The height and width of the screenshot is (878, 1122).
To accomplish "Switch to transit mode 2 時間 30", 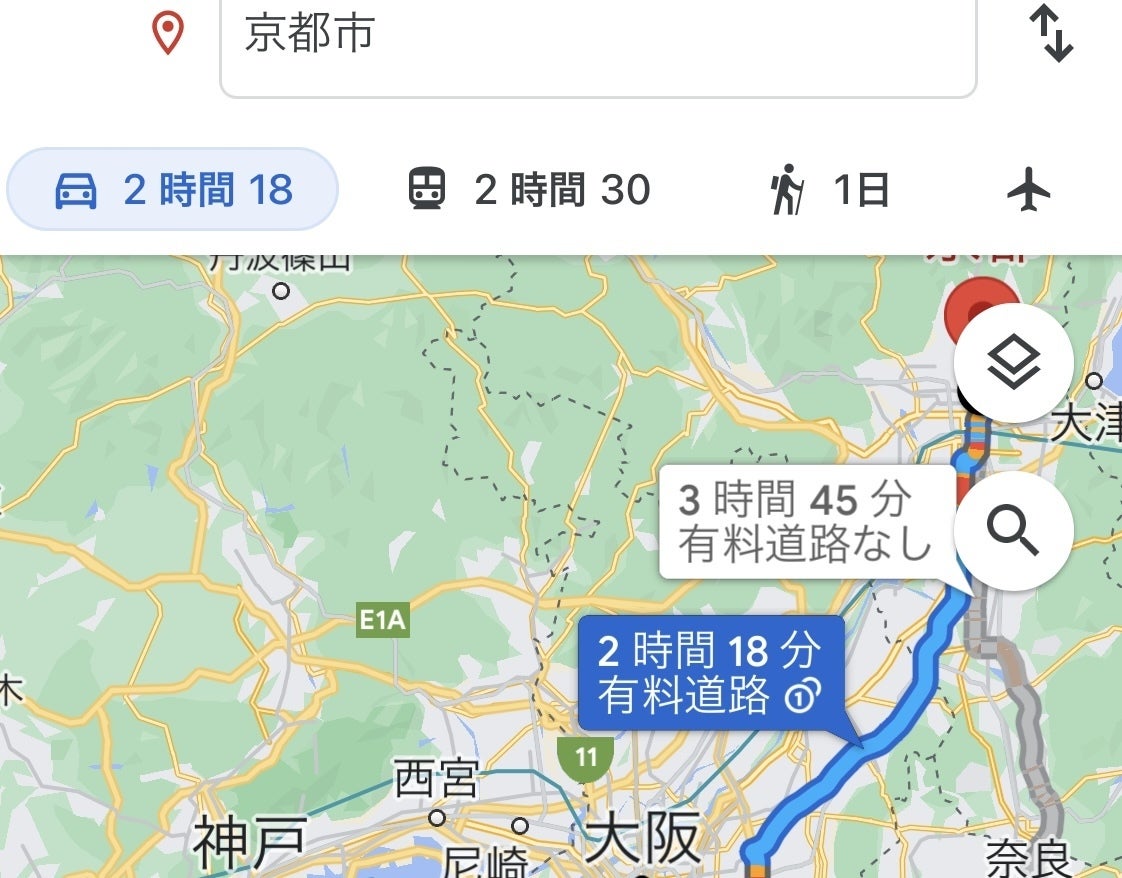I will click(530, 190).
